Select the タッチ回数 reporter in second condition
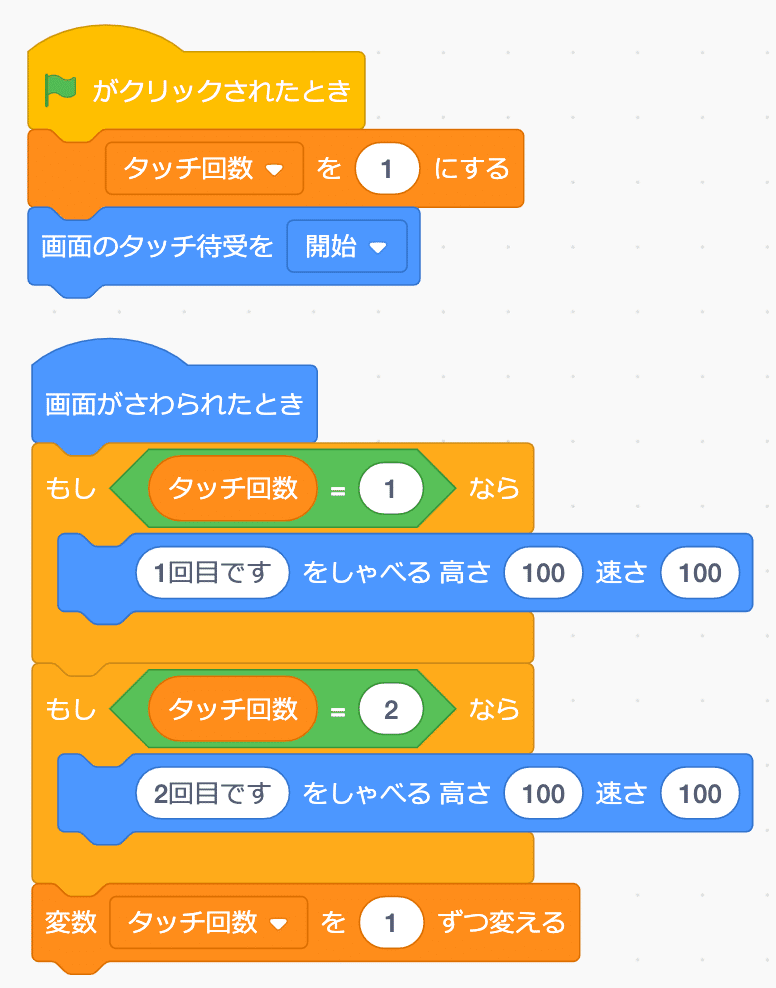The image size is (776, 988). coord(230,710)
